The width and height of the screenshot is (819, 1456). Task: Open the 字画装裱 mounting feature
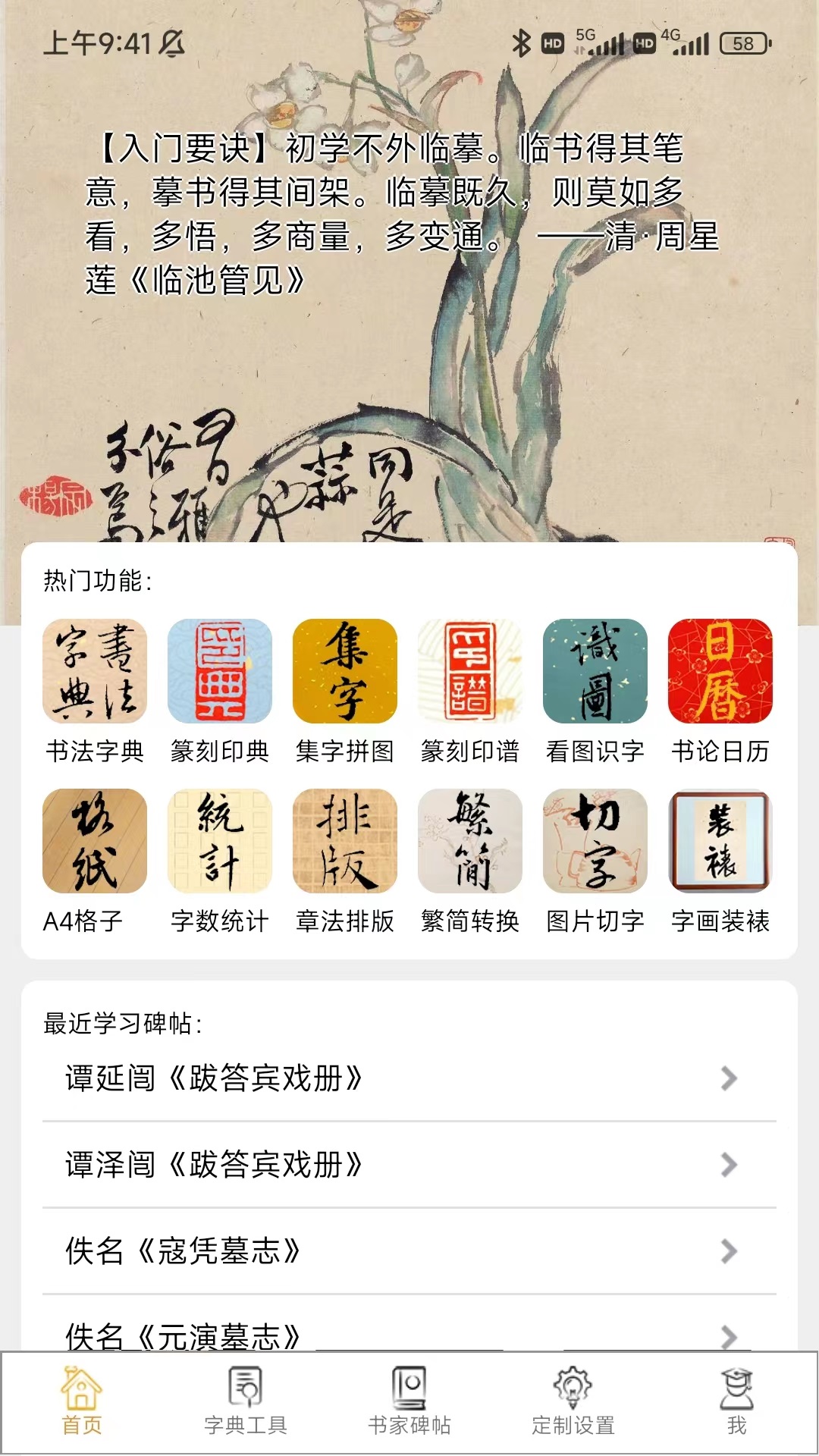click(722, 842)
